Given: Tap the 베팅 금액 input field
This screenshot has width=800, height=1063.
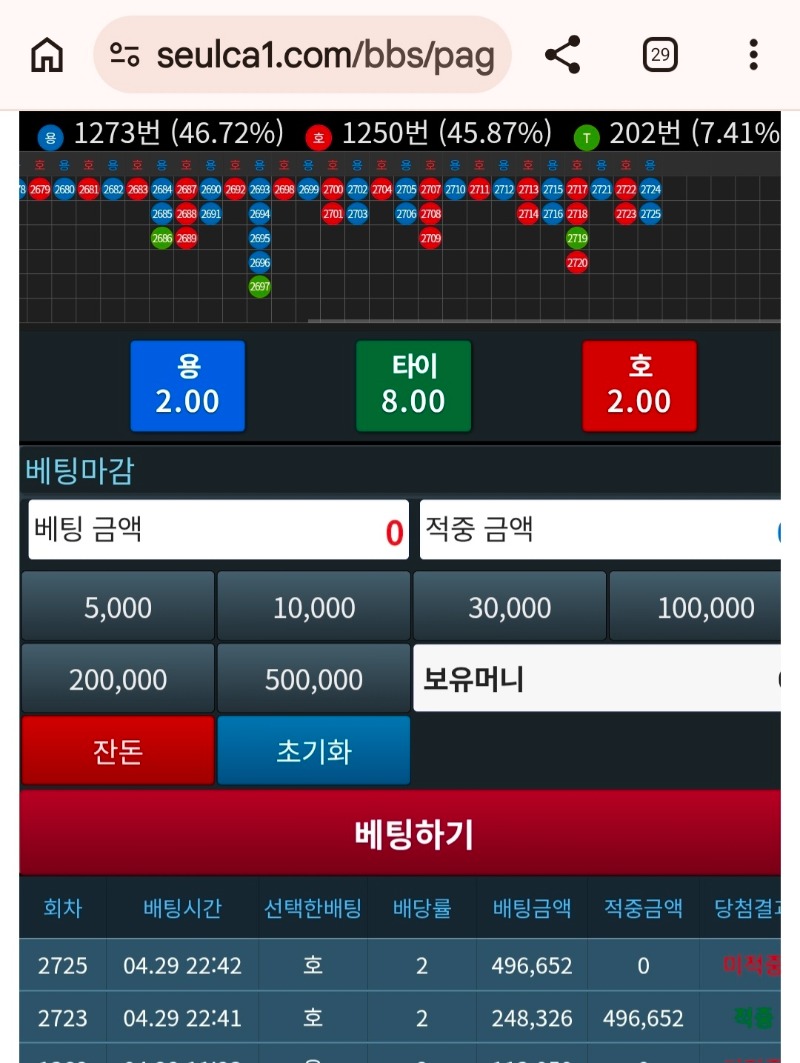Looking at the screenshot, I should pyautogui.click(x=218, y=530).
